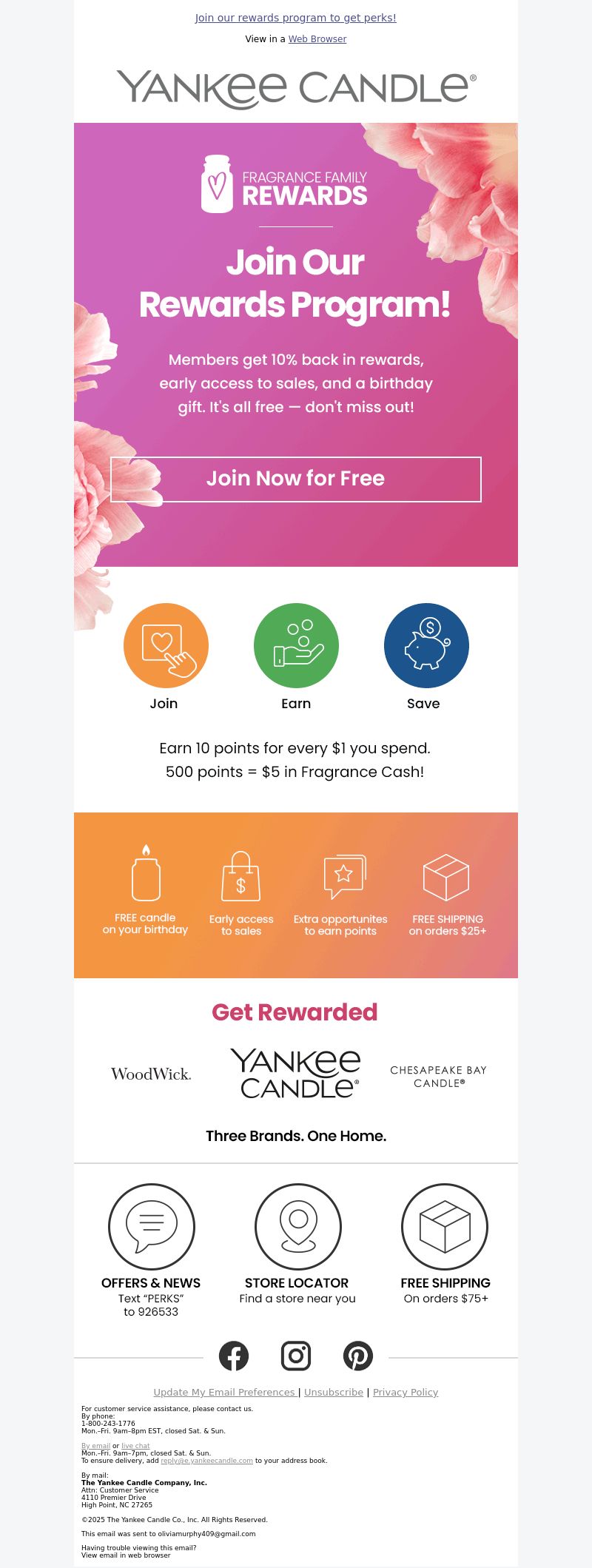
Task: Visit the Instagram profile icon
Action: click(296, 1356)
